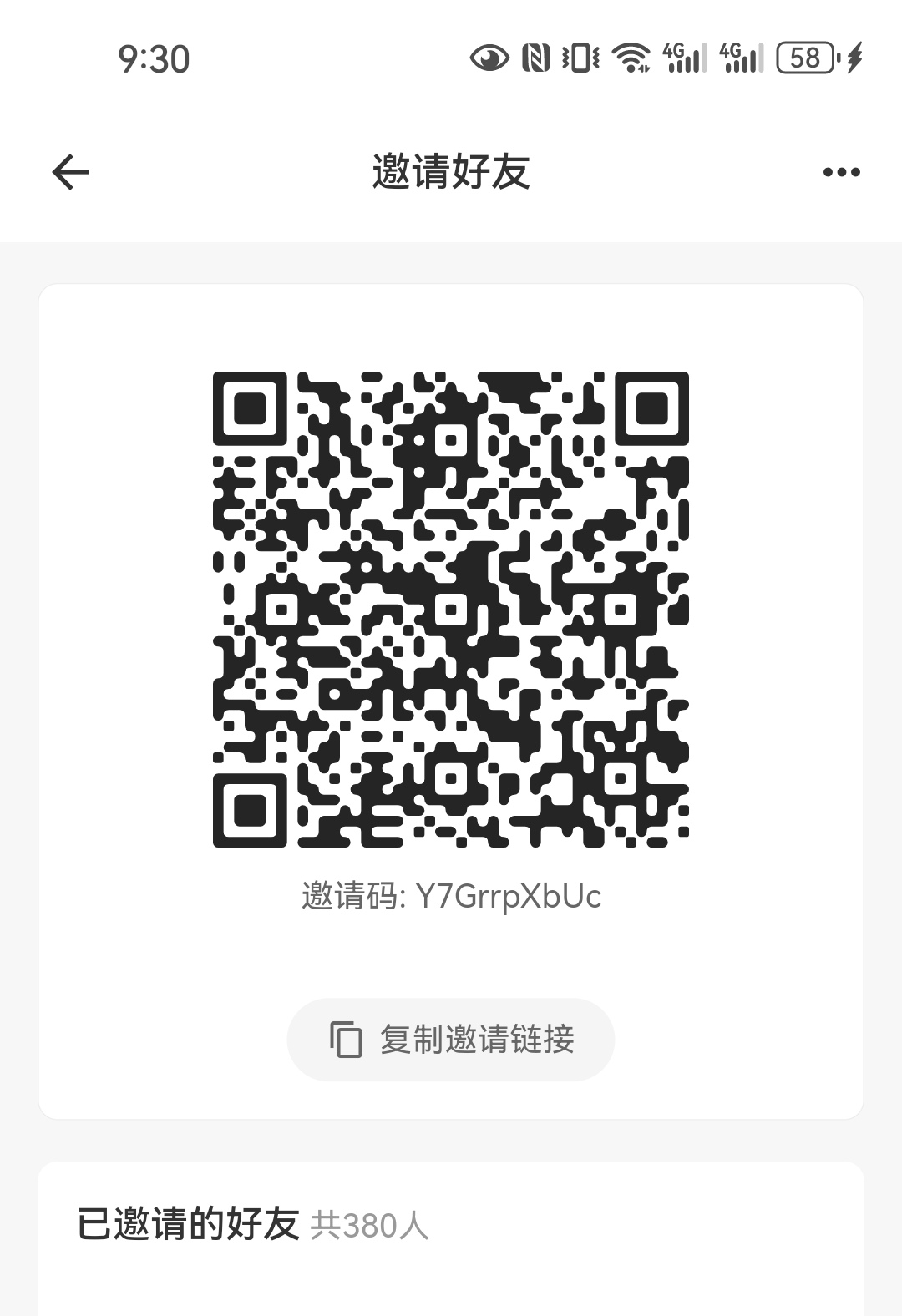
Task: Tap the eye protection icon in status bar
Action: pyautogui.click(x=489, y=57)
